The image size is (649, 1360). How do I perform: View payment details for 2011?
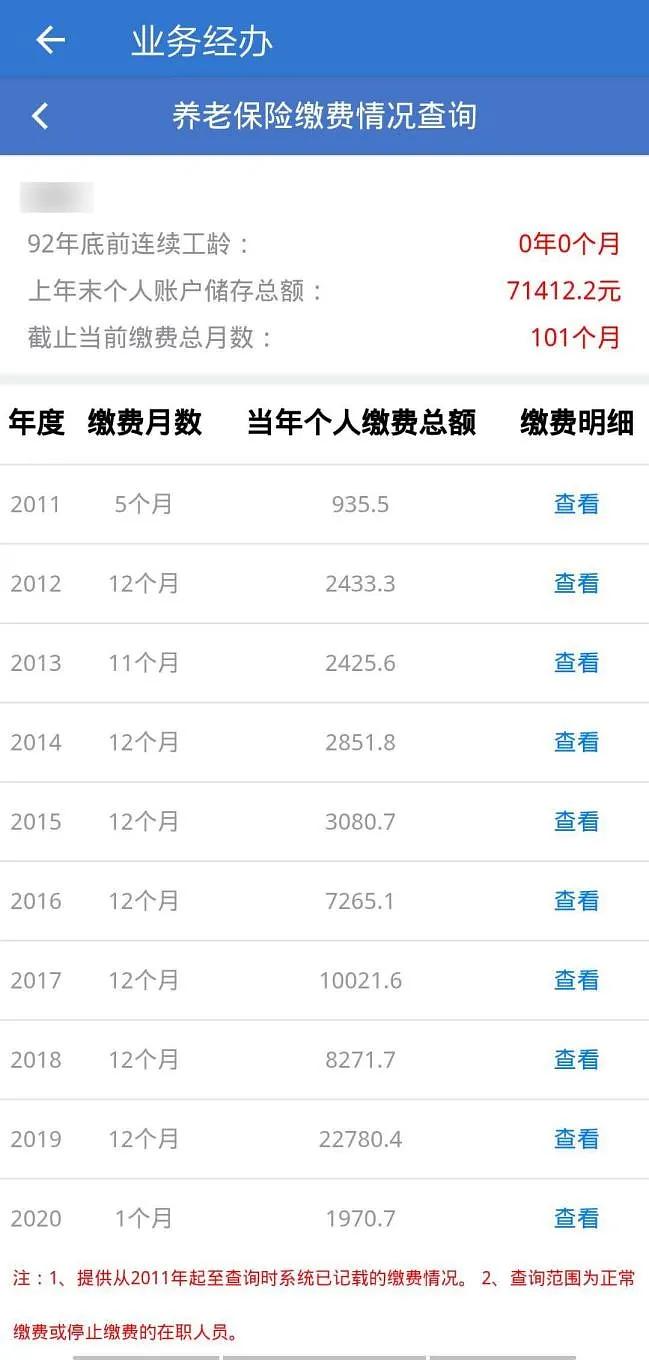pyautogui.click(x=577, y=504)
